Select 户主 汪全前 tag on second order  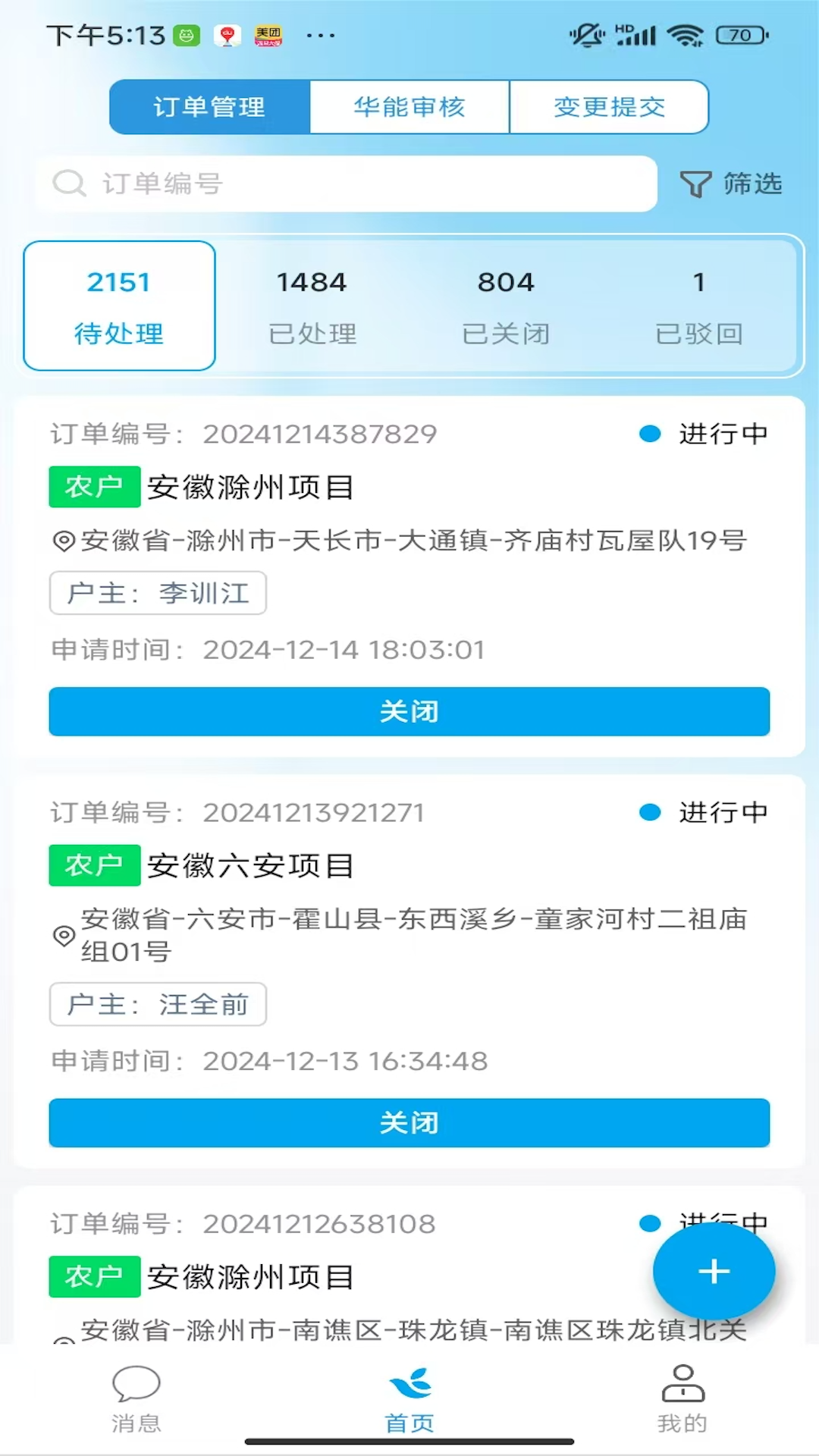[x=157, y=1004]
